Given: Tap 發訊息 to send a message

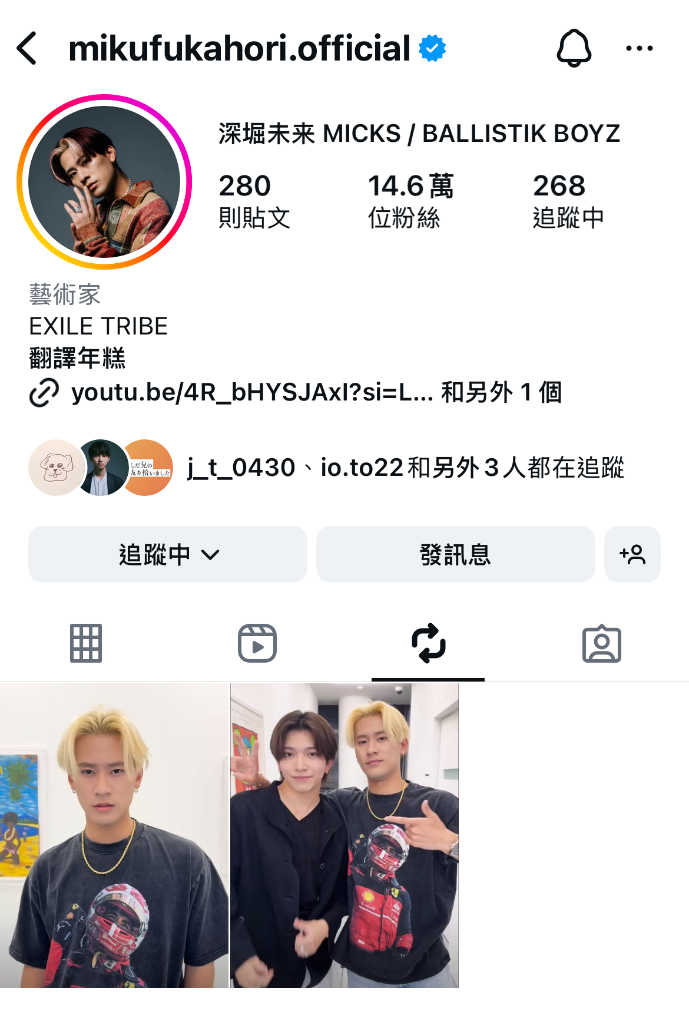Looking at the screenshot, I should (x=455, y=554).
